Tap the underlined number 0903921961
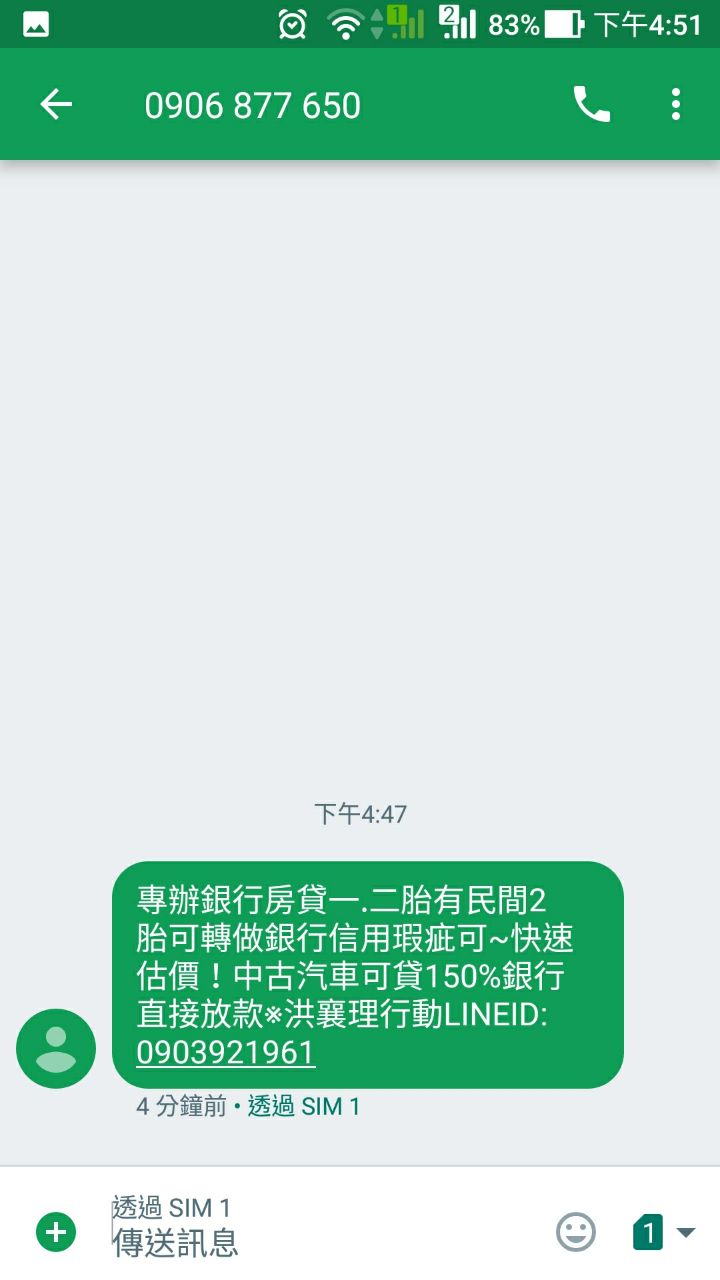The image size is (720, 1280). (x=226, y=1052)
